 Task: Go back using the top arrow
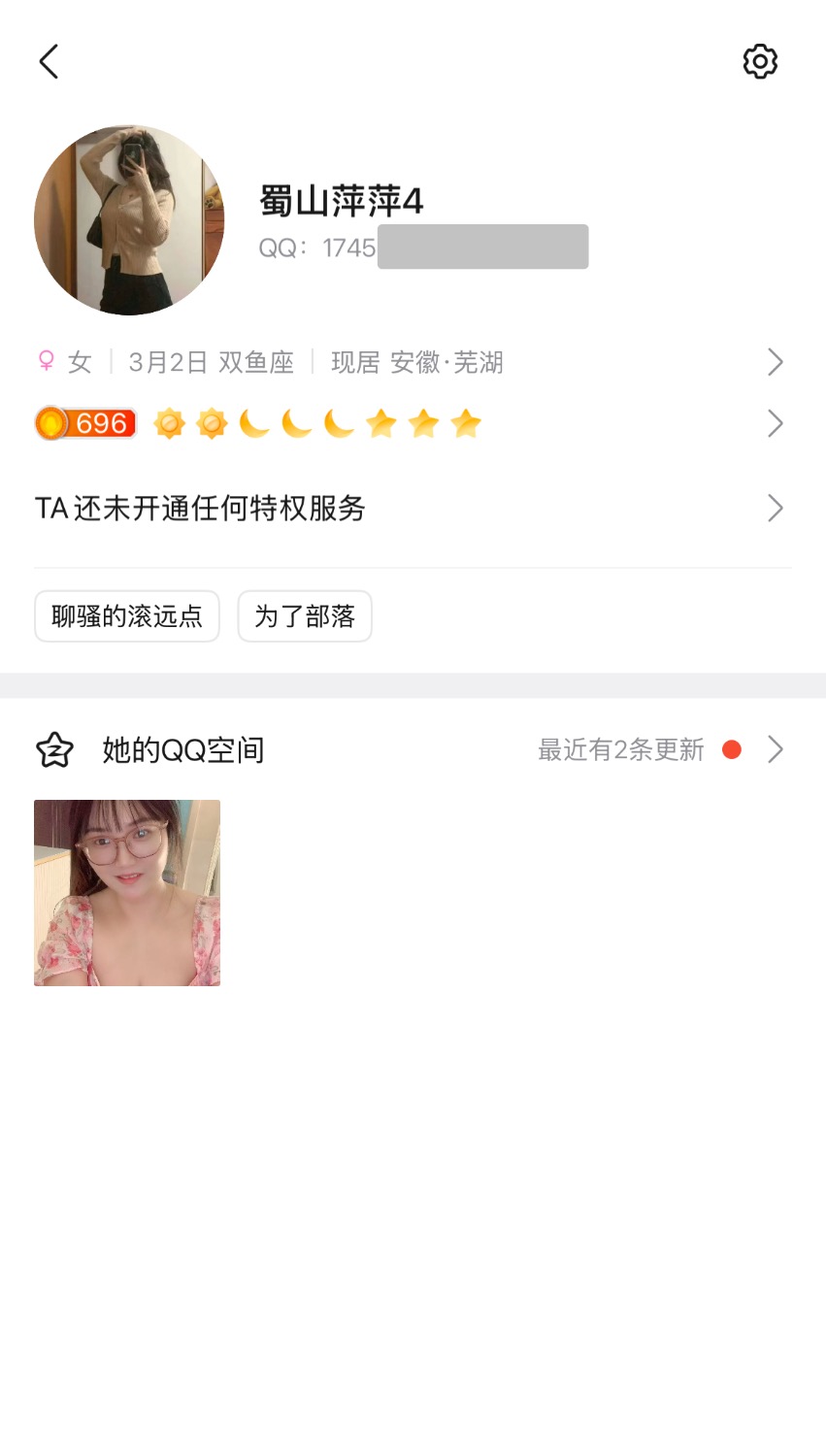[x=49, y=61]
